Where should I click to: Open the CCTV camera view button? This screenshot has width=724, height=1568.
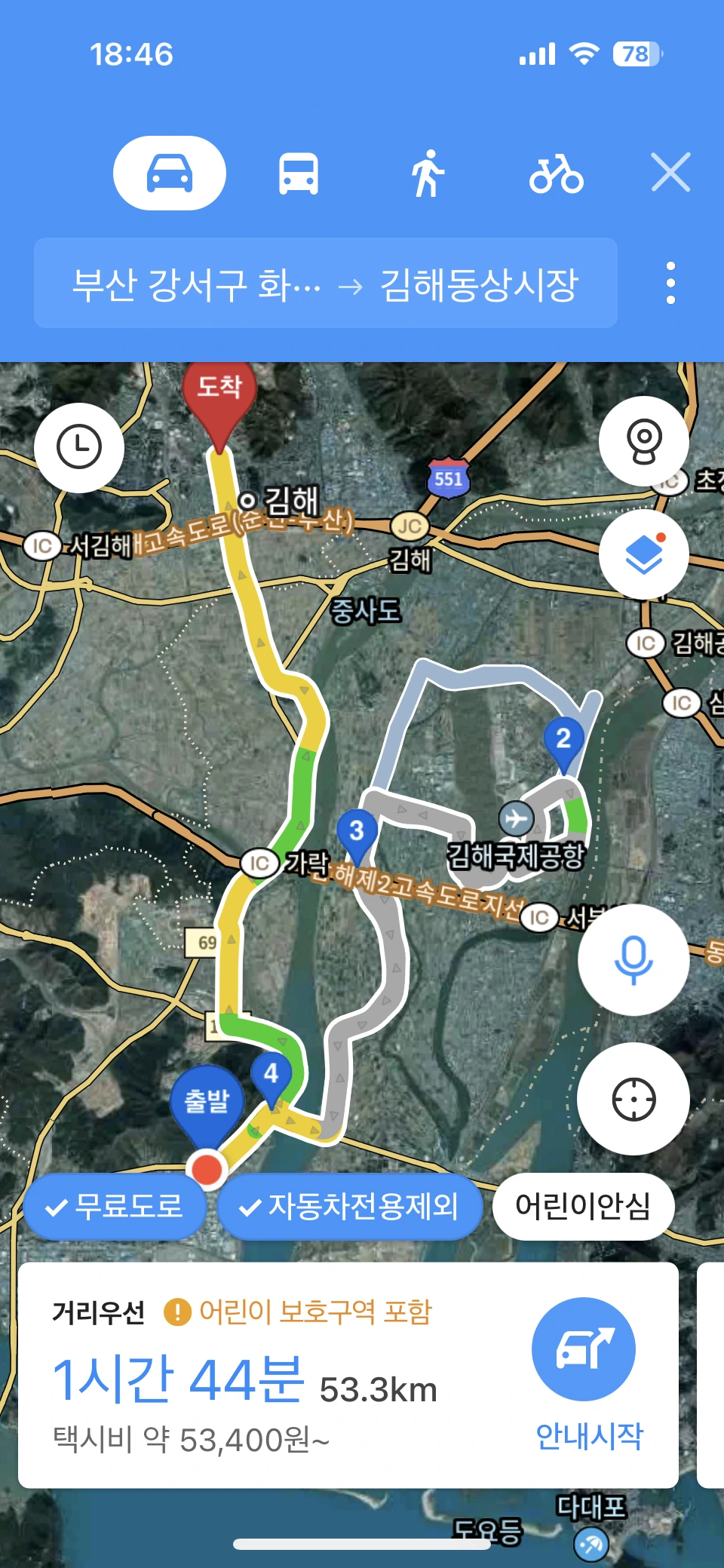click(644, 441)
